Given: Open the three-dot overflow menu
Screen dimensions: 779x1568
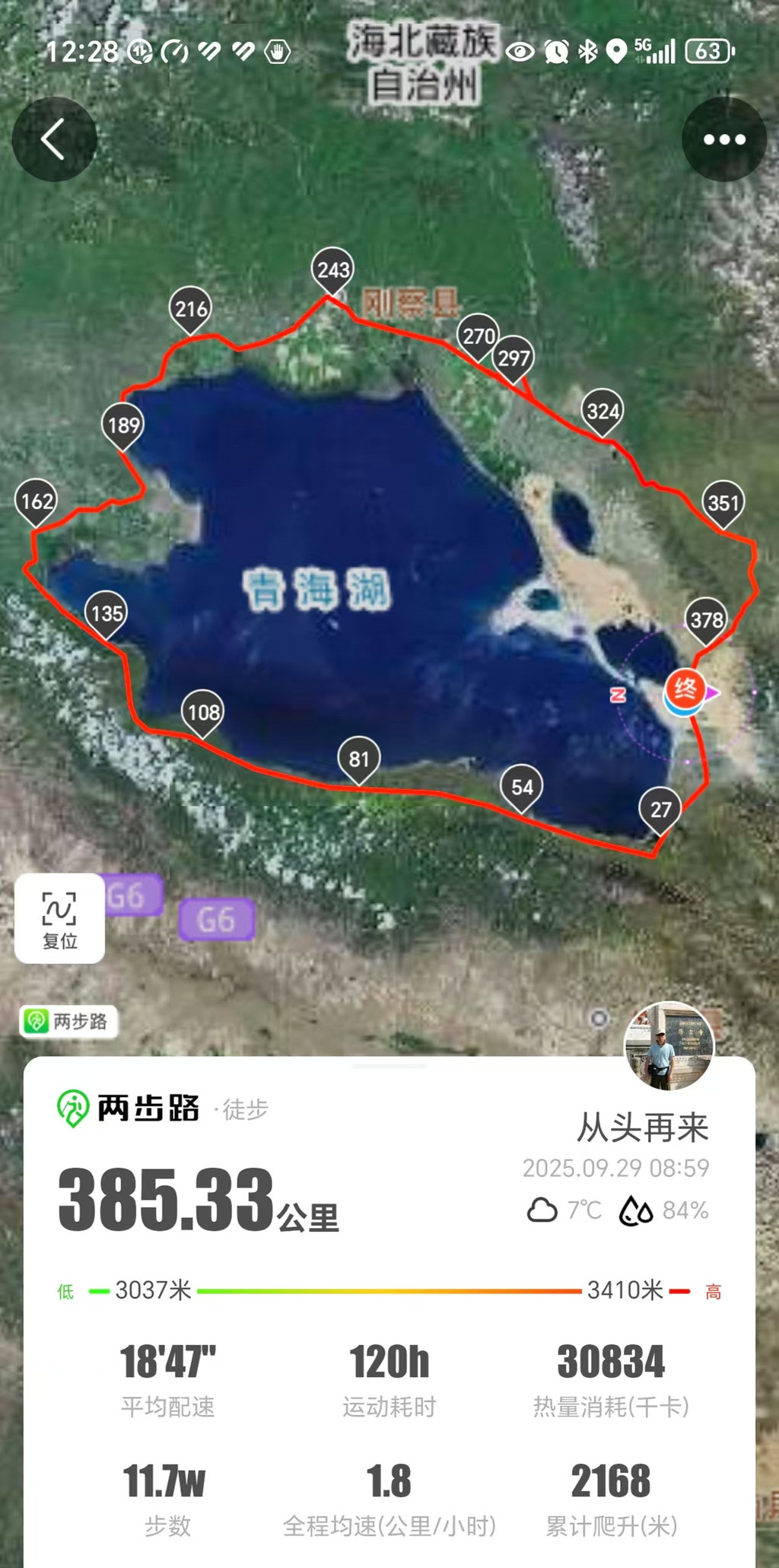Looking at the screenshot, I should (x=723, y=139).
